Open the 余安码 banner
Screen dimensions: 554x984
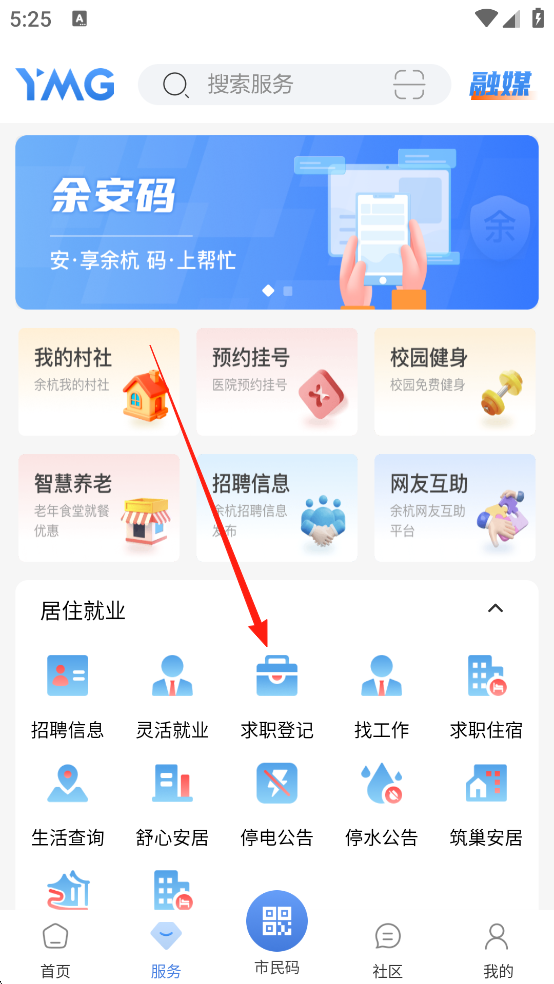(x=277, y=222)
